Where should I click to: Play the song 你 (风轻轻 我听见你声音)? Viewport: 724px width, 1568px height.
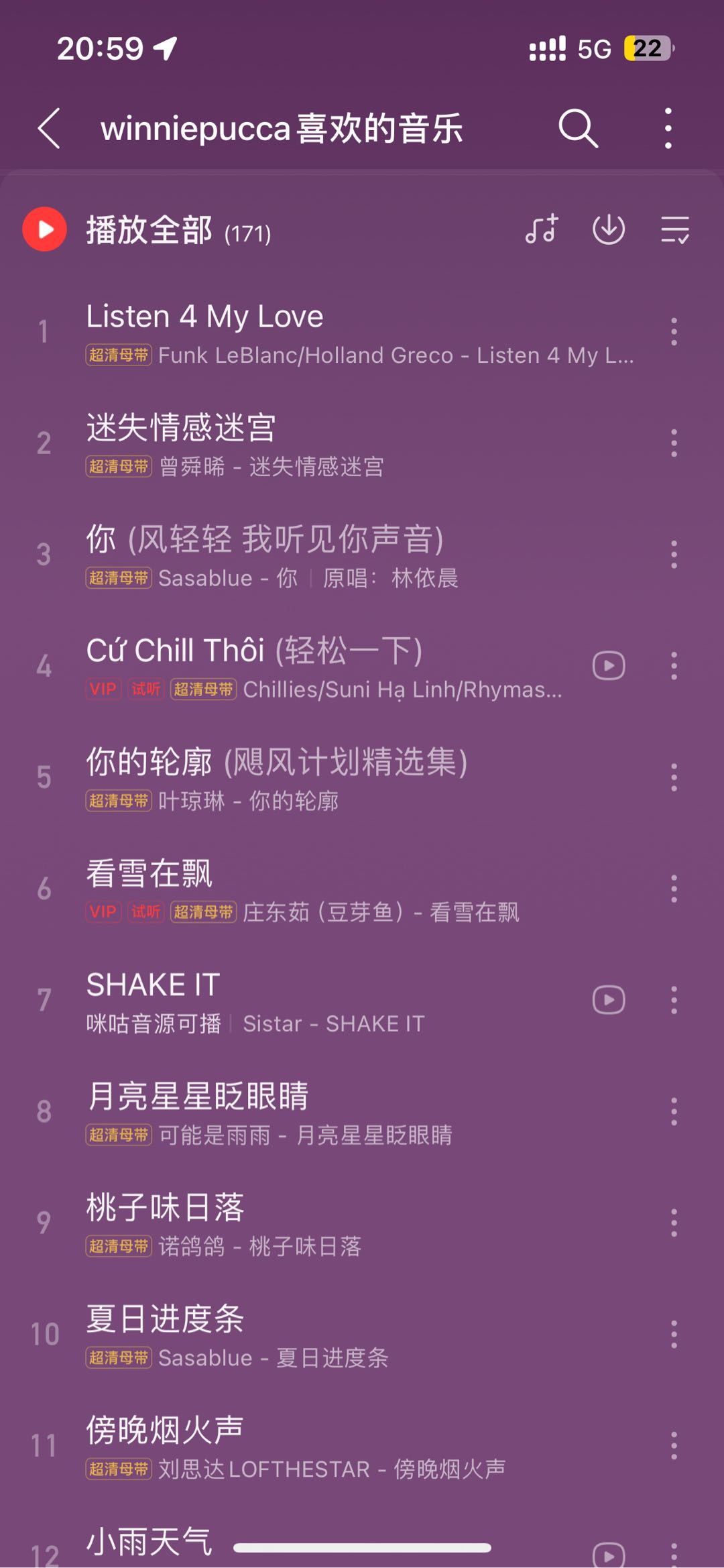click(x=362, y=555)
